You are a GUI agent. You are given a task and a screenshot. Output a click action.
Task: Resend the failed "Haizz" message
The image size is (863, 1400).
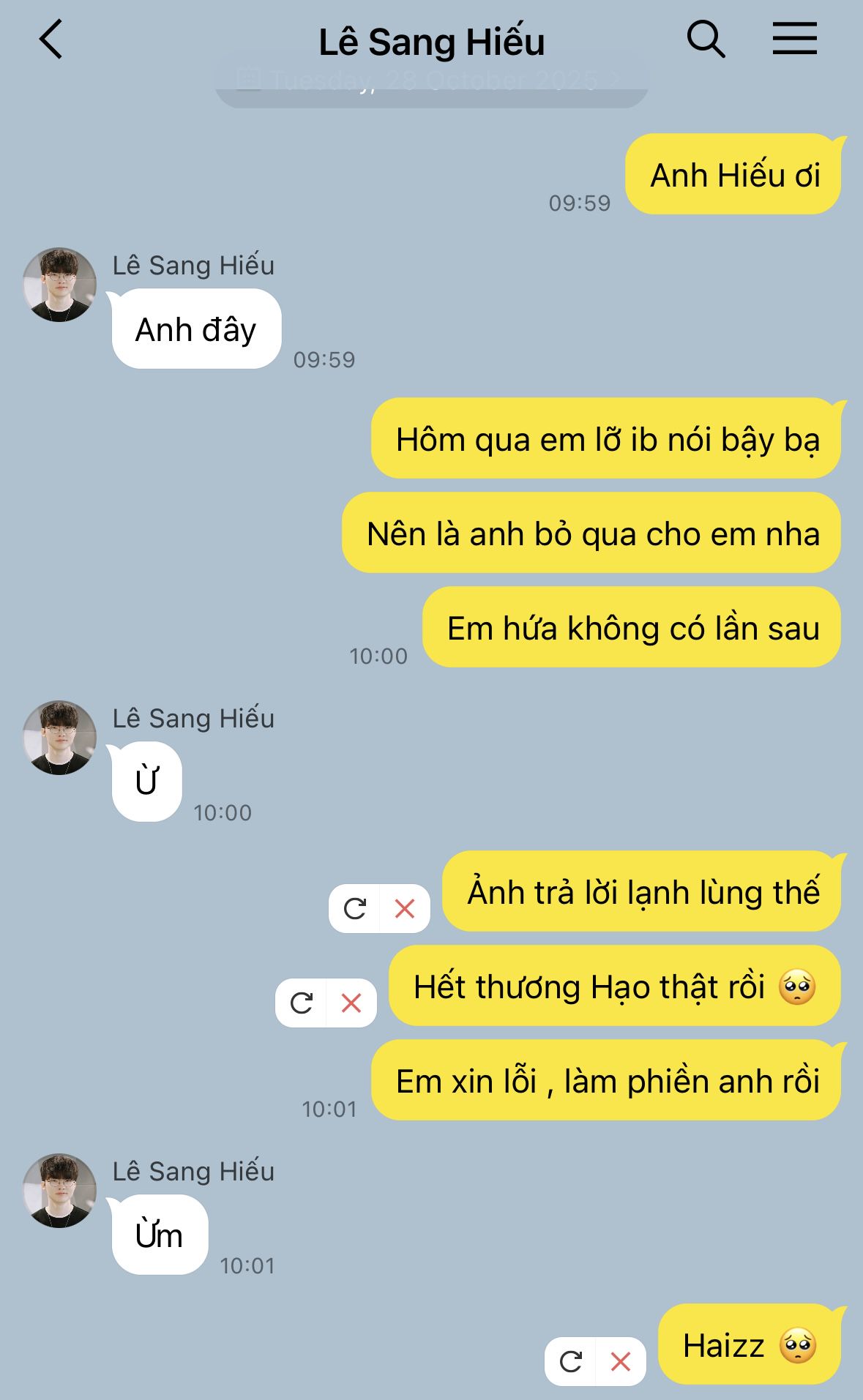pyautogui.click(x=571, y=1361)
